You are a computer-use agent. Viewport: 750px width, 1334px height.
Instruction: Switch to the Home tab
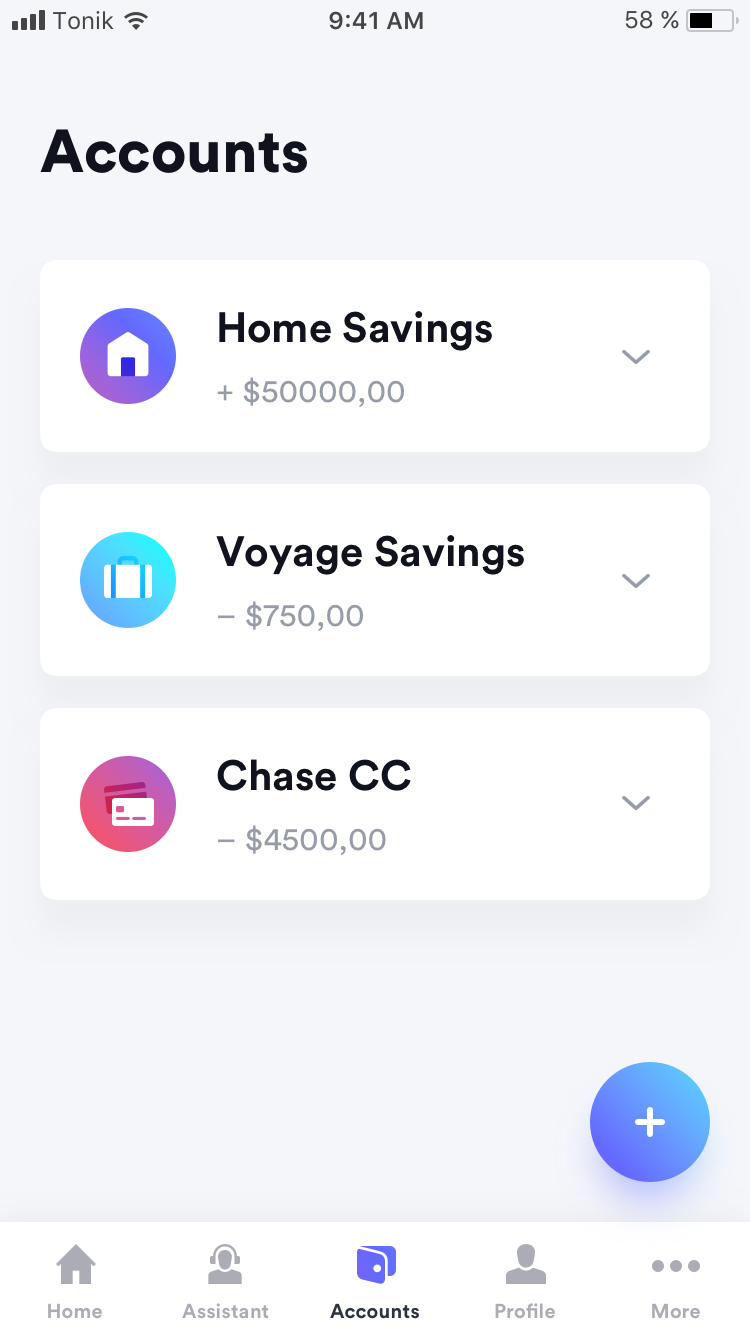coord(75,1281)
